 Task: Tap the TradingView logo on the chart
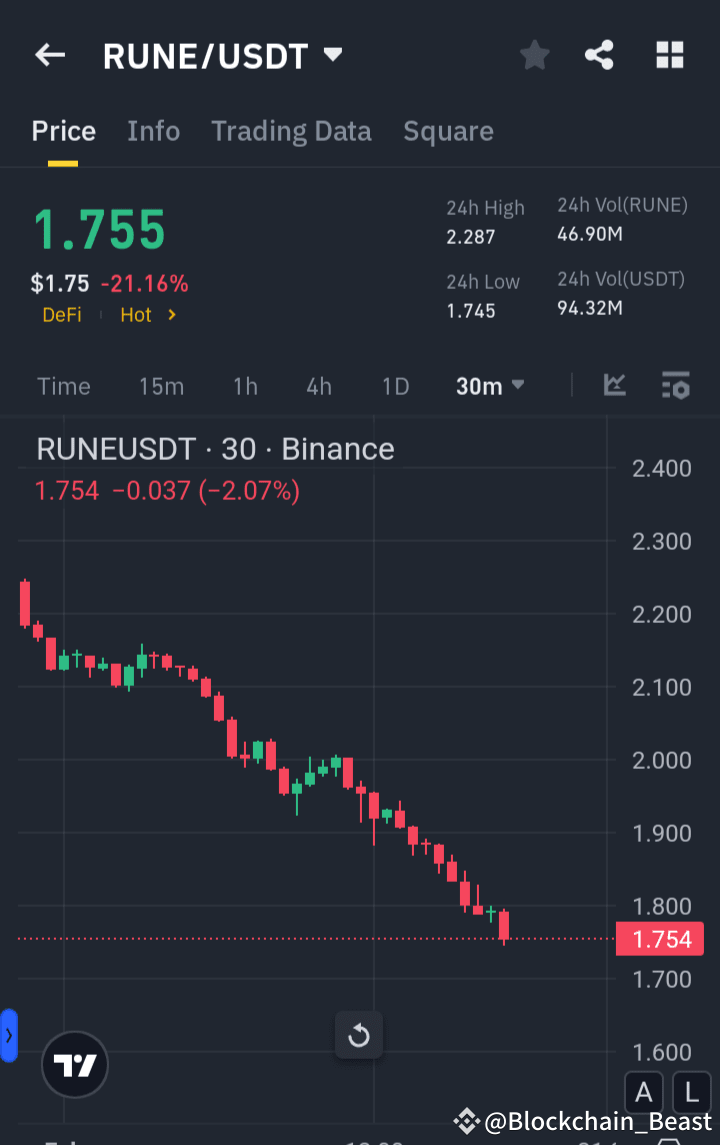[74, 1064]
